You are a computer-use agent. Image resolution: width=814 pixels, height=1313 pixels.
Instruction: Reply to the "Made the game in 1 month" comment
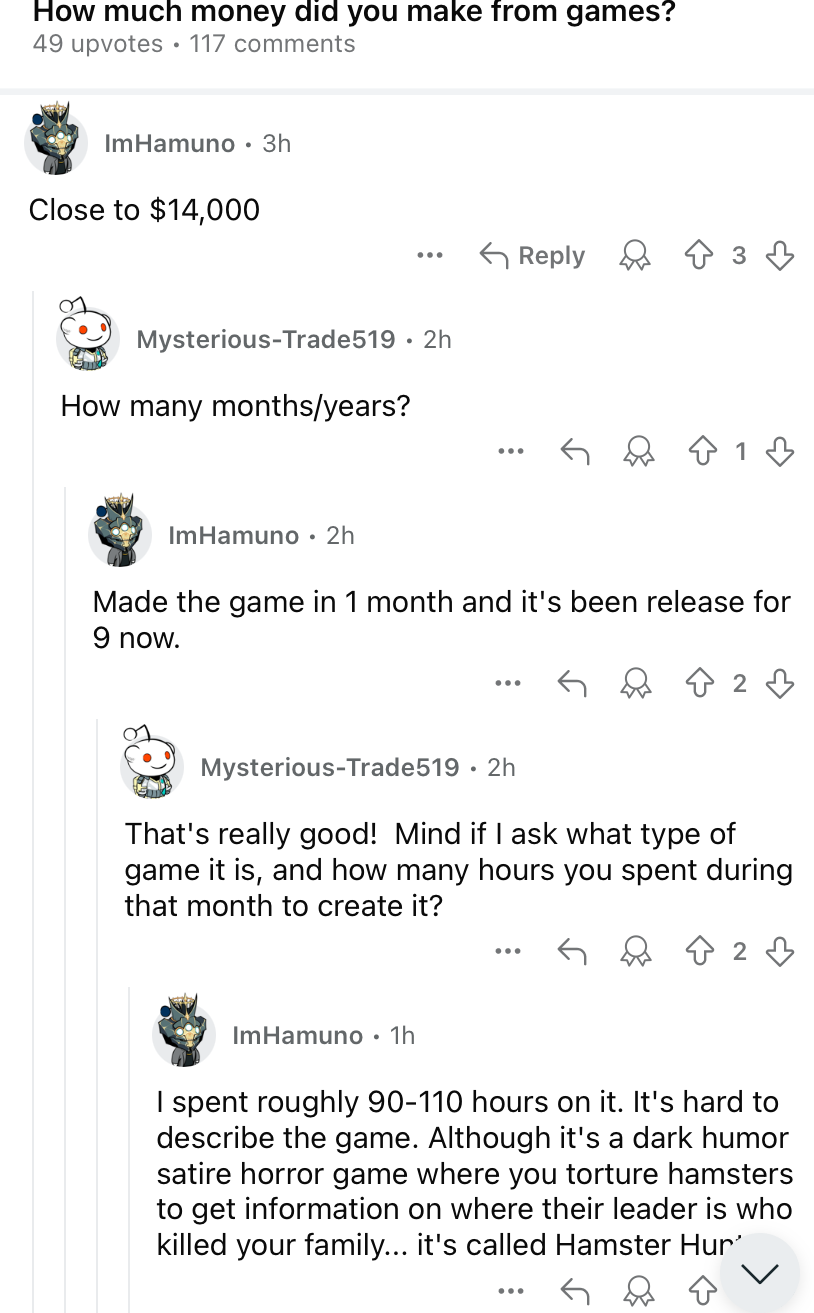click(571, 683)
